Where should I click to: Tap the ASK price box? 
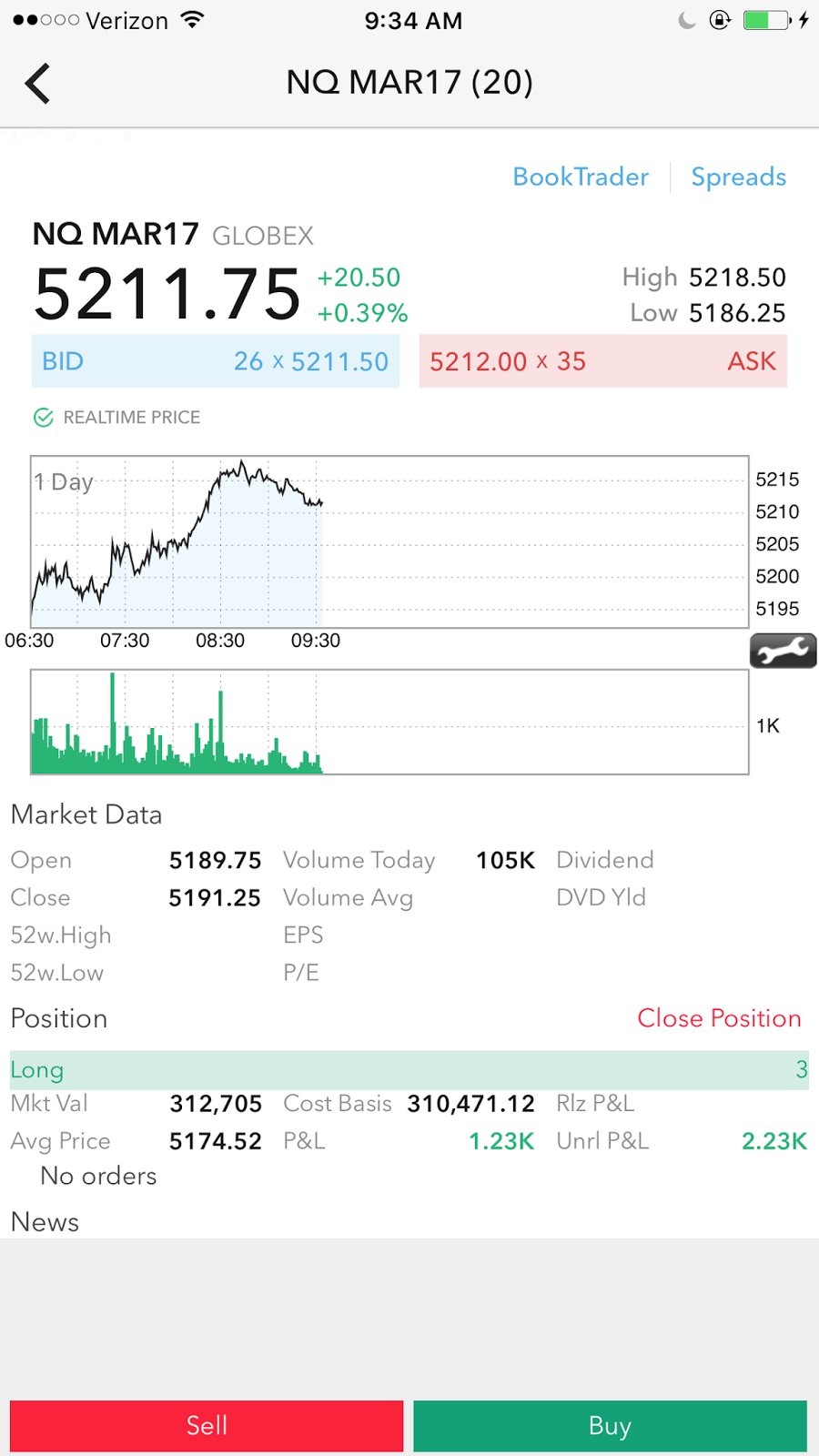602,361
